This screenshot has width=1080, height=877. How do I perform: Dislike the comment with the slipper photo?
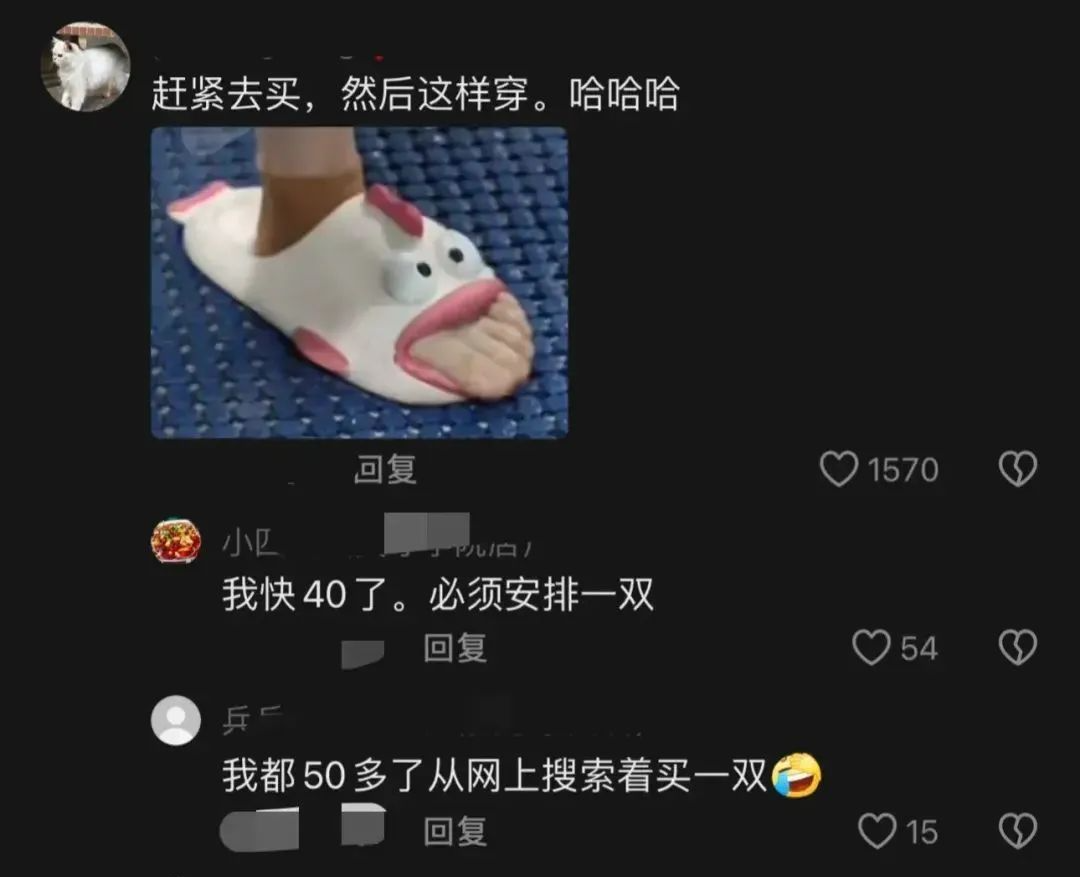coord(1018,469)
